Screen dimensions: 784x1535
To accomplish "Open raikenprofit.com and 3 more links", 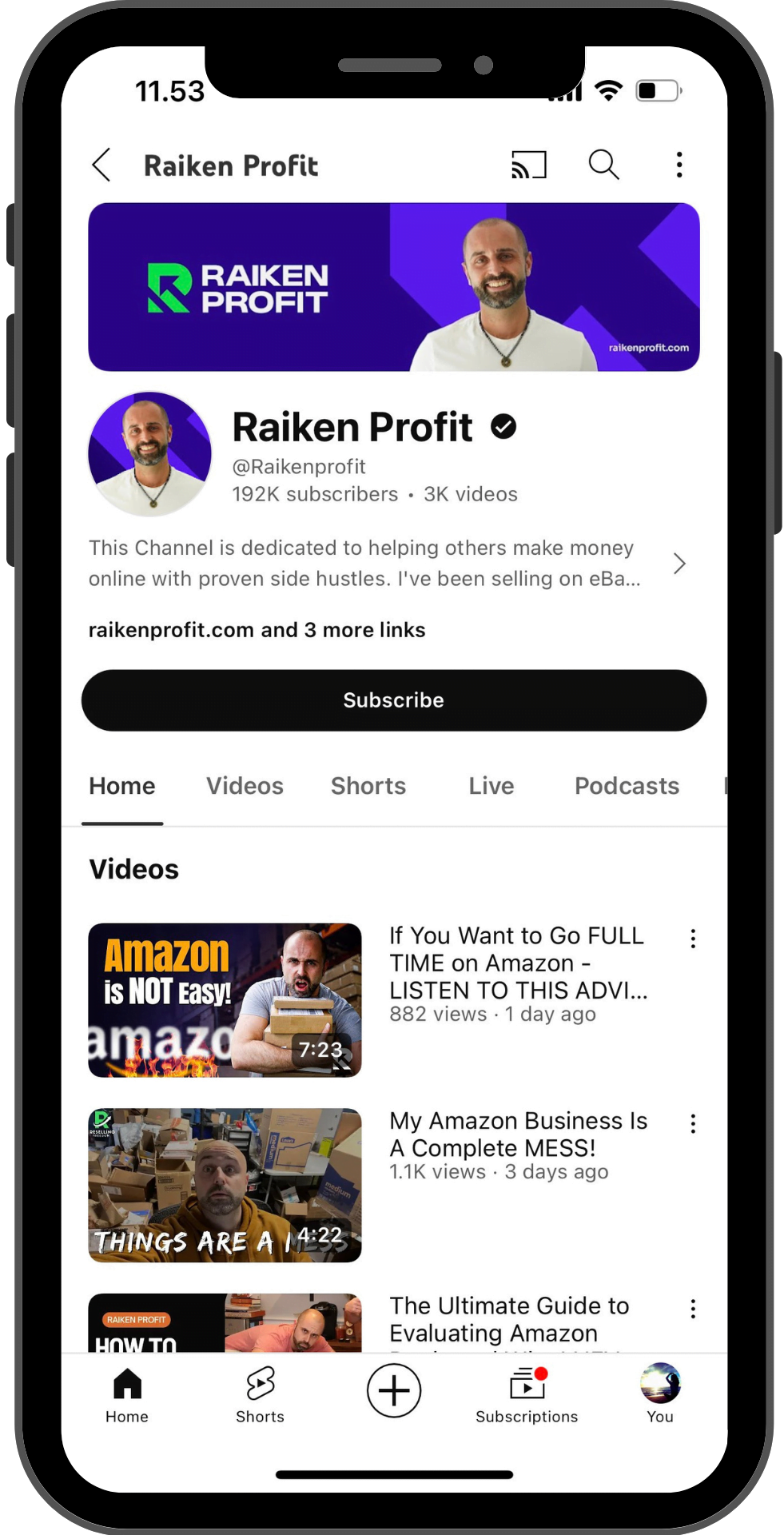I will click(257, 630).
